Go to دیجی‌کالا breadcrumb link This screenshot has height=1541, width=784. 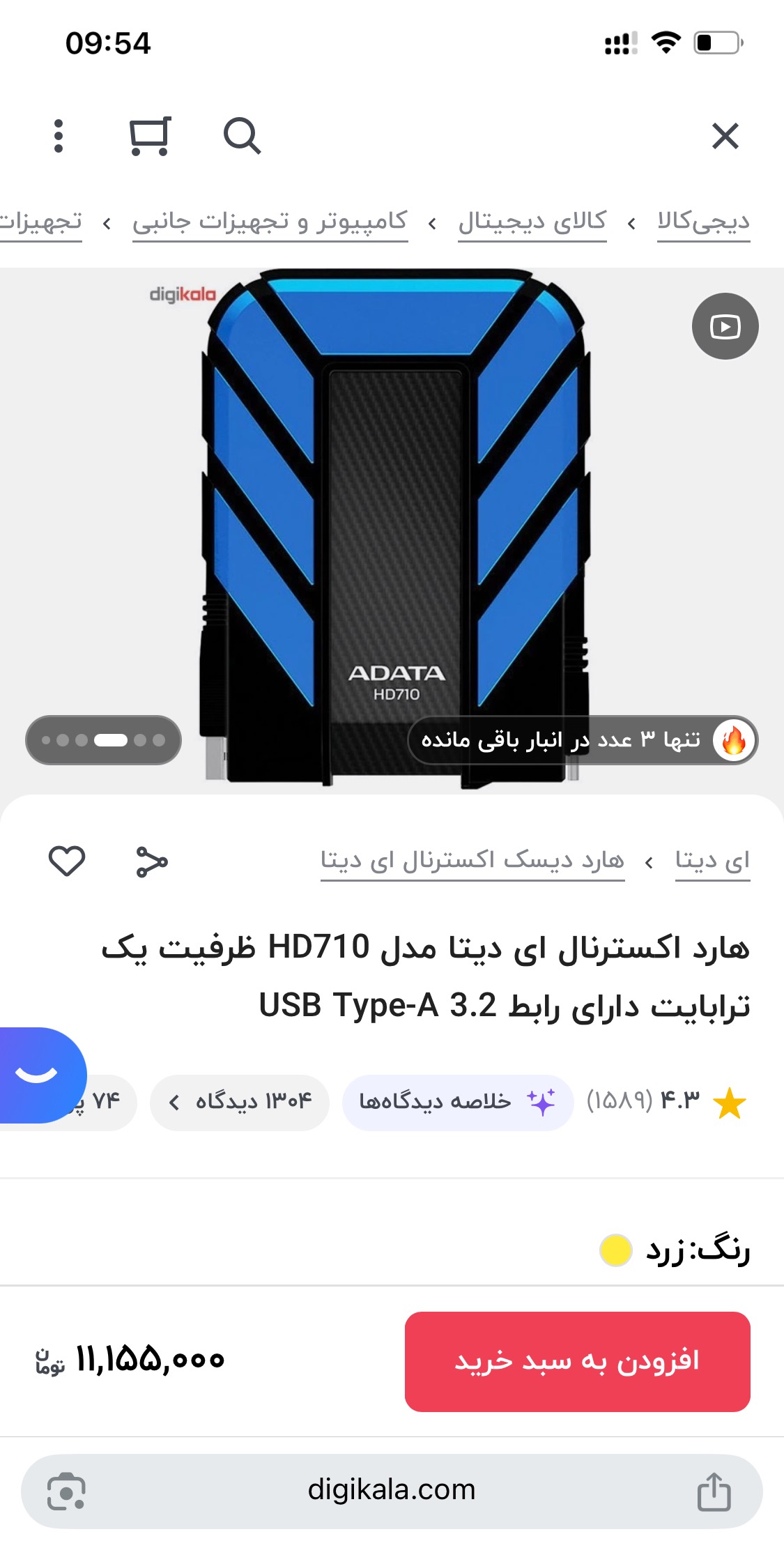[703, 222]
